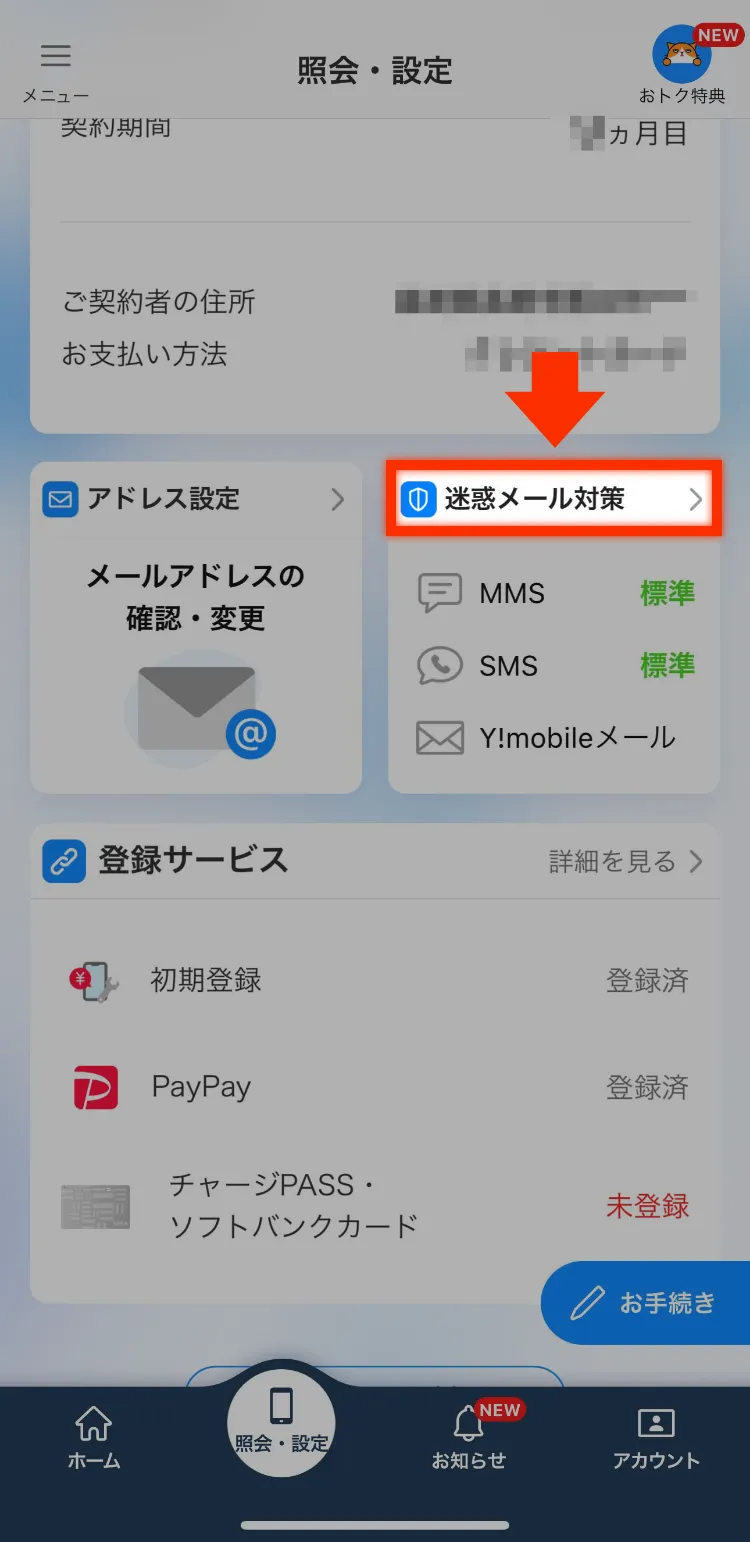Open 迷惑メール対策 settings

[x=554, y=499]
